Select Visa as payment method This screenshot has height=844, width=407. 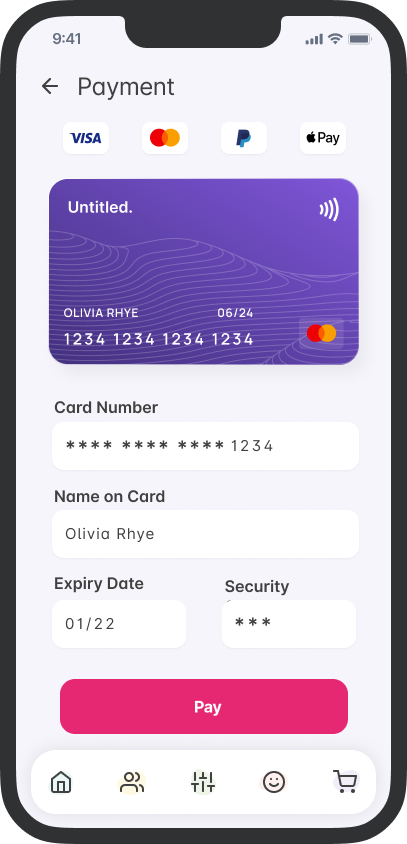pyautogui.click(x=86, y=138)
